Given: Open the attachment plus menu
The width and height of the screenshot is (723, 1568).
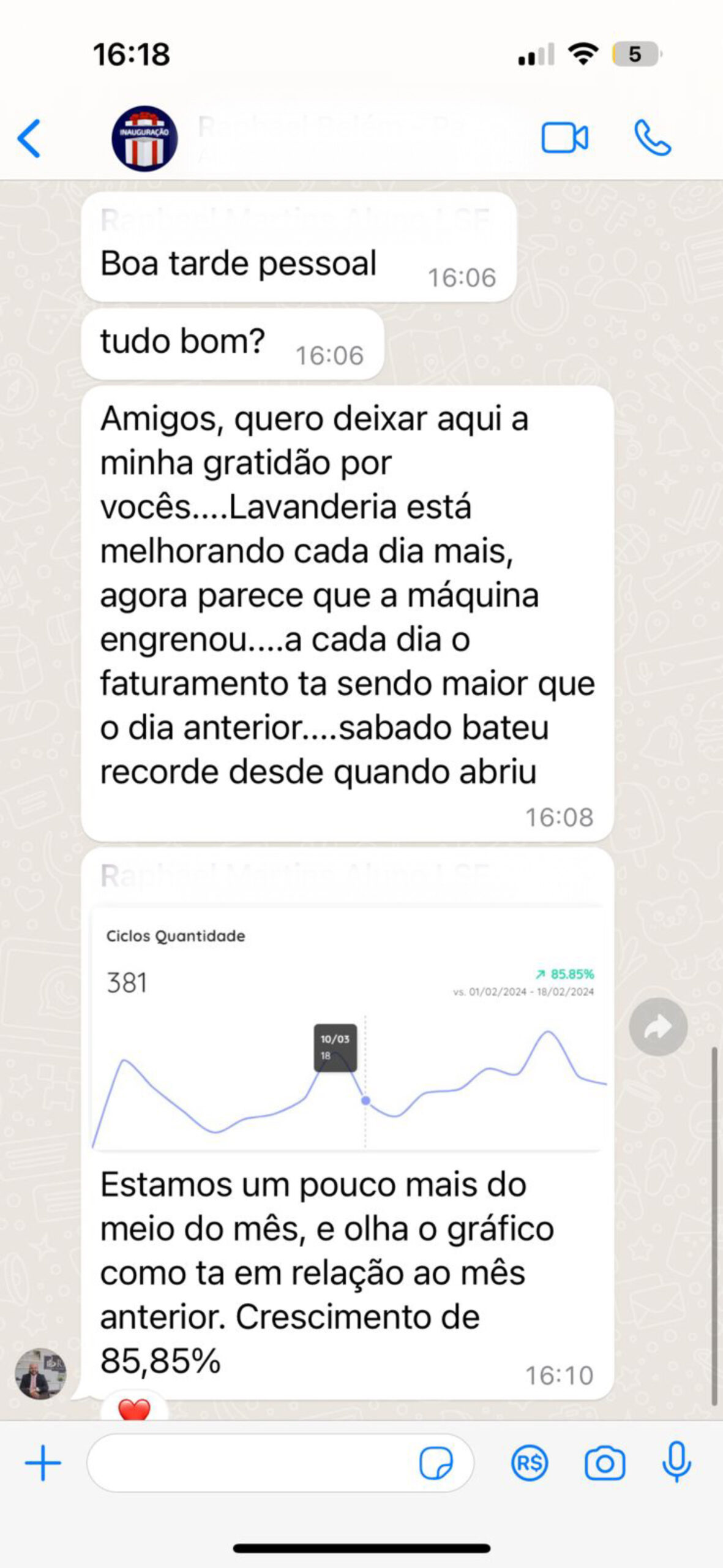Looking at the screenshot, I should (43, 1463).
